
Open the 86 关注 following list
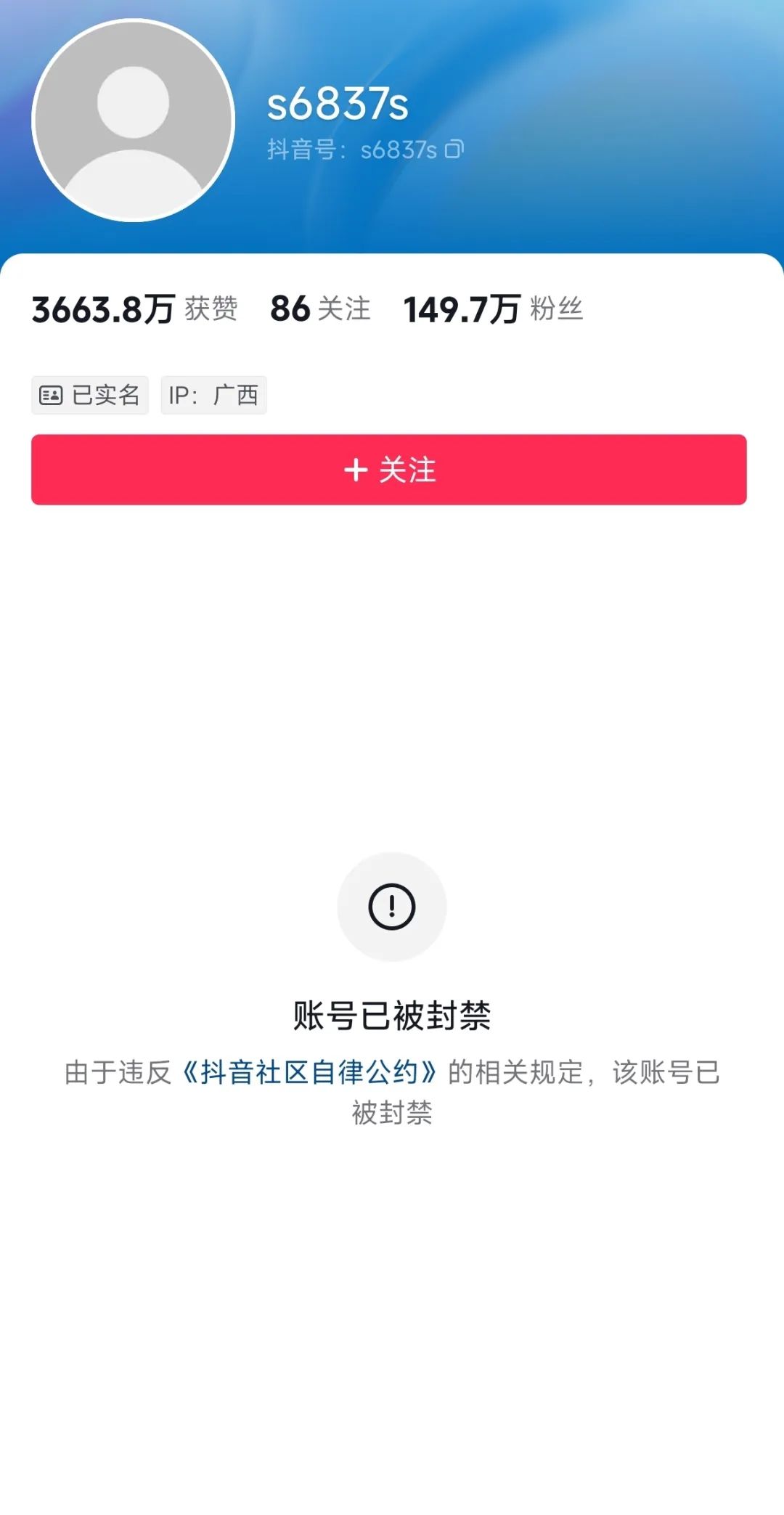pyautogui.click(x=320, y=309)
